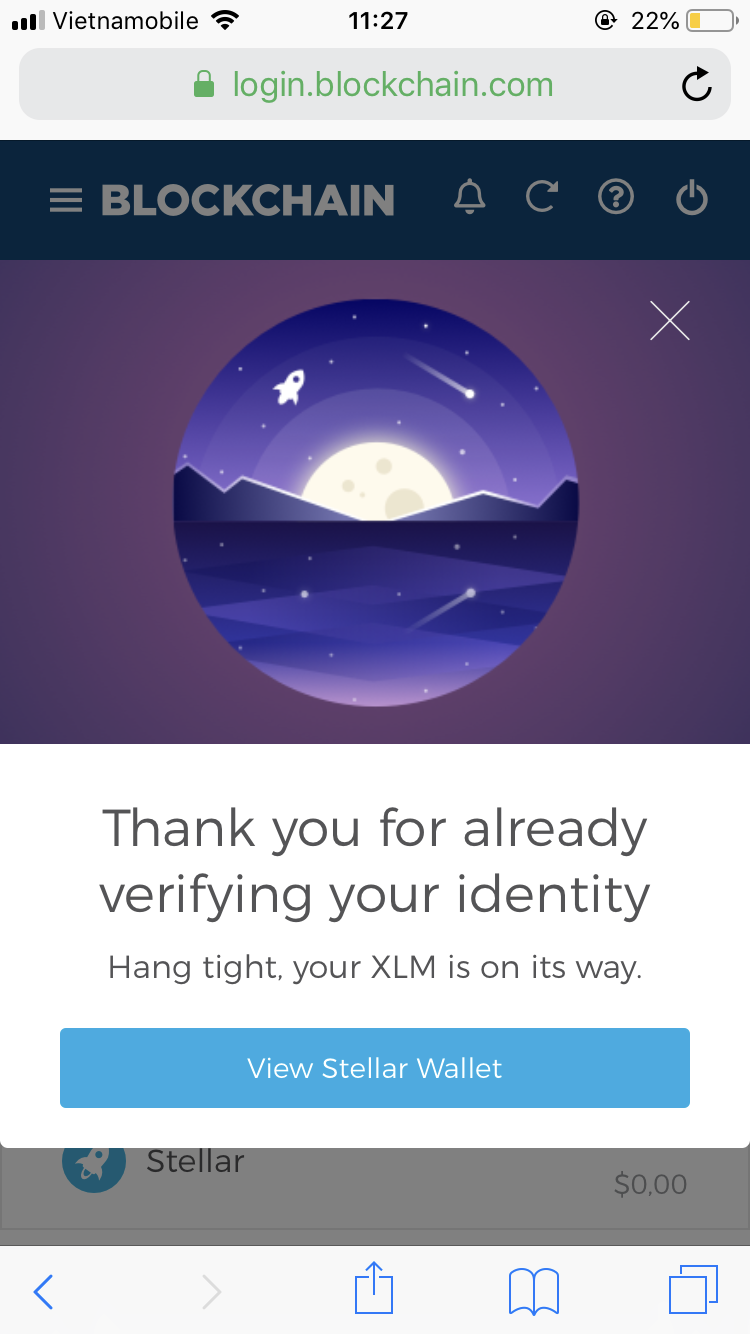This screenshot has width=750, height=1334.
Task: Open Safari bookmarks
Action: (534, 1291)
